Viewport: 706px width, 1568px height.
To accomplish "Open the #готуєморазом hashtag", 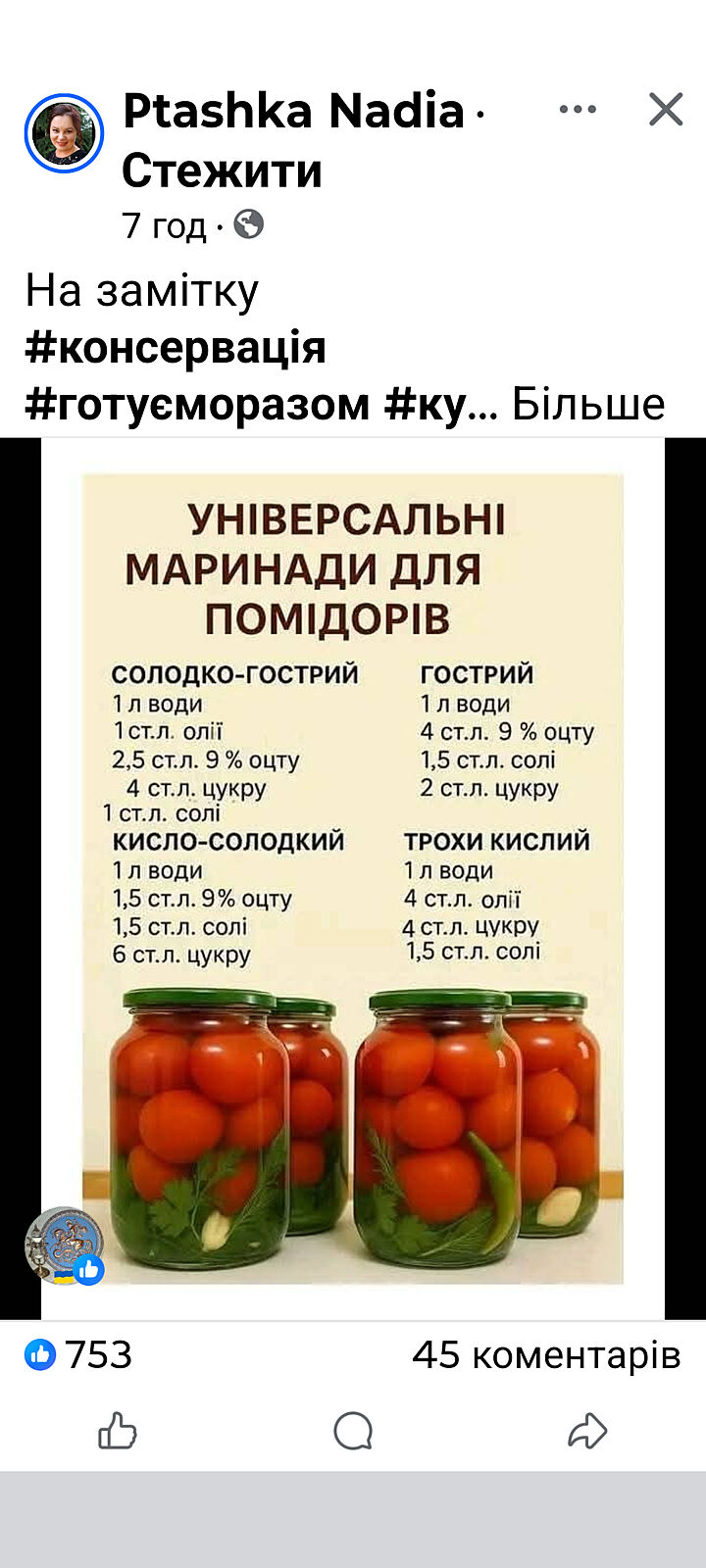I will tap(197, 404).
